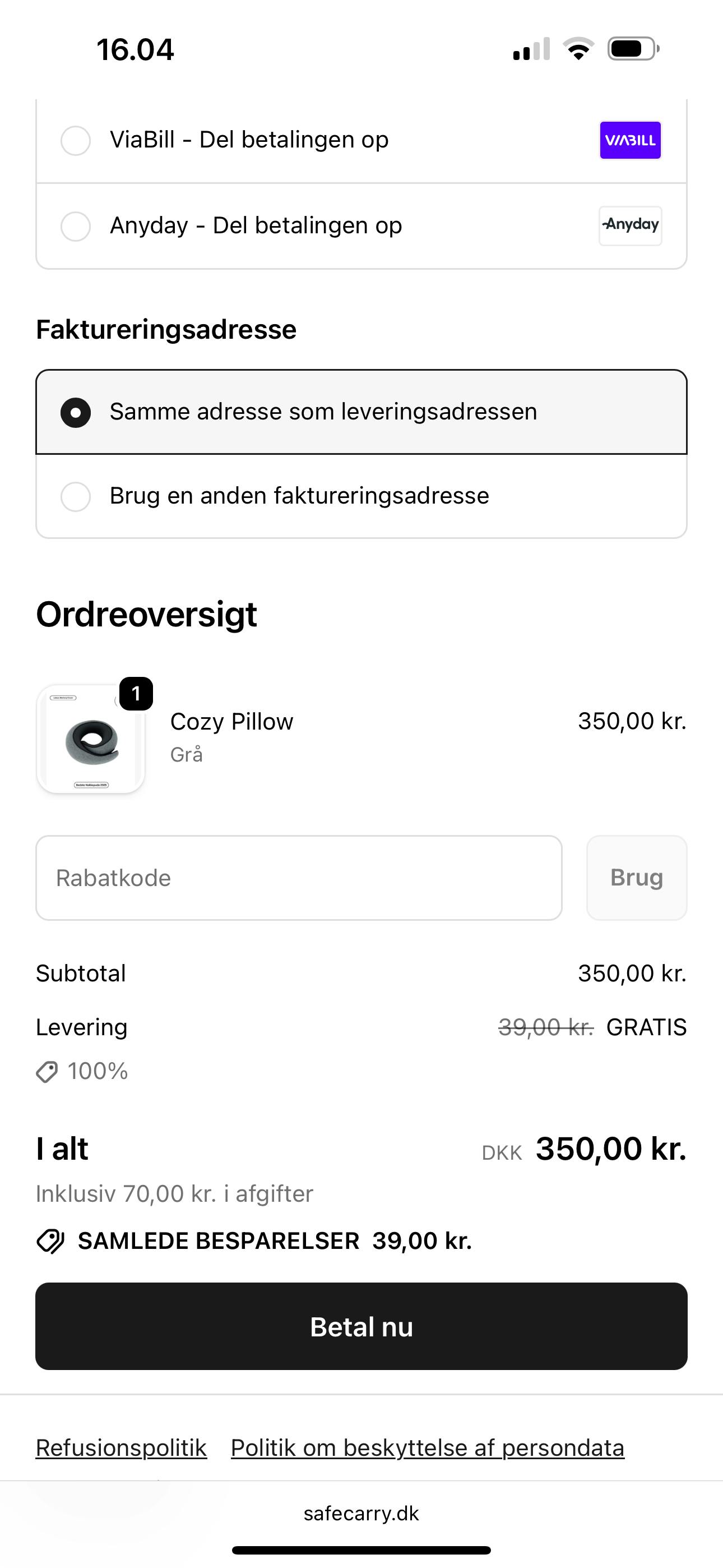Tap Betal nu to pay
This screenshot has height=1568, width=723.
(x=361, y=1326)
